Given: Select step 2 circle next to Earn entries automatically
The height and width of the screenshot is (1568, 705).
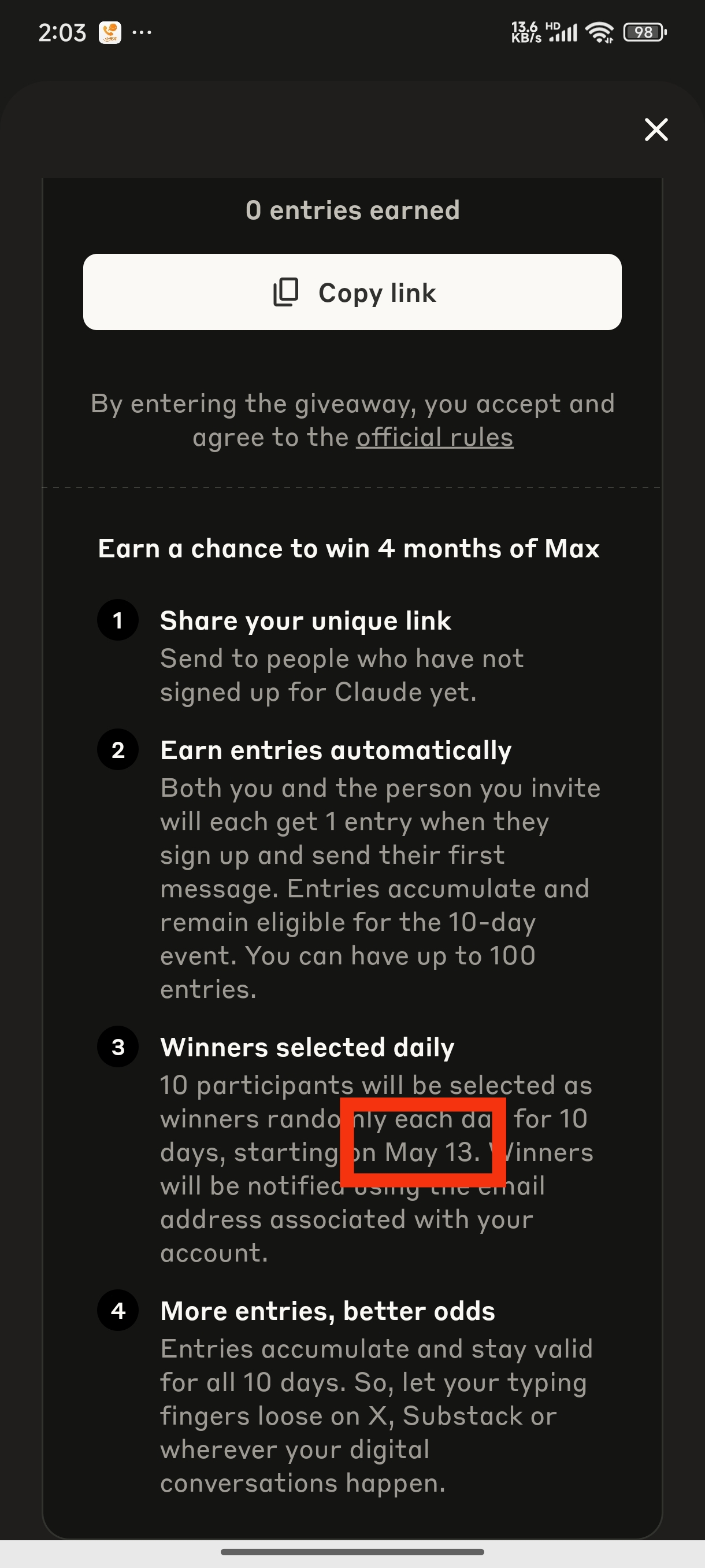Looking at the screenshot, I should point(117,750).
